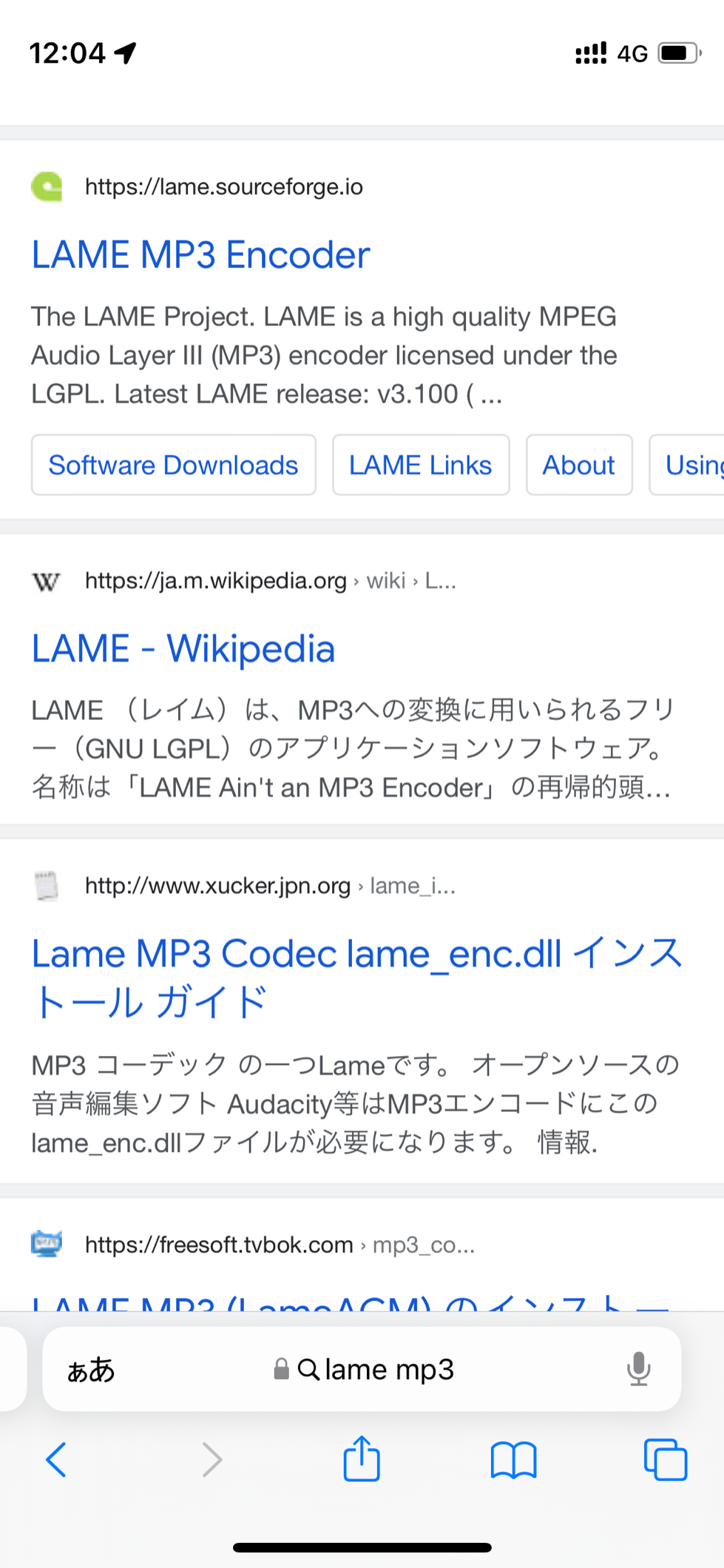
Task: Open the About sitelink
Action: [x=578, y=465]
